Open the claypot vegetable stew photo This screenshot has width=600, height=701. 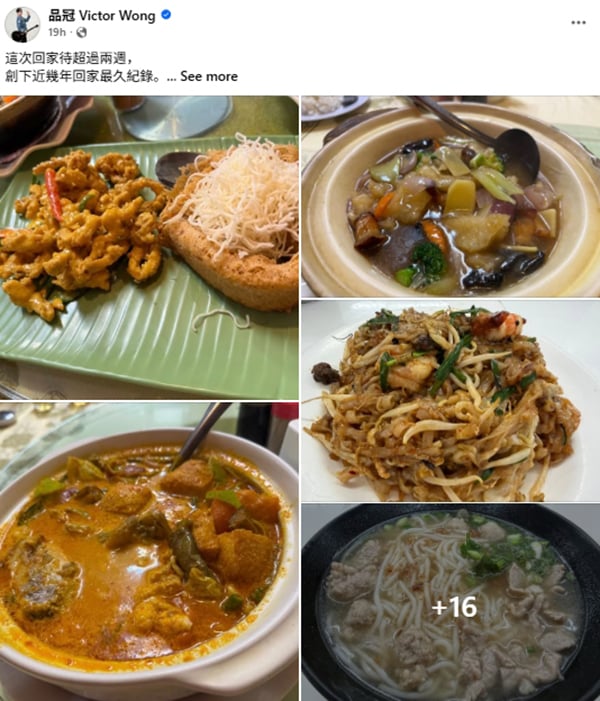(x=450, y=196)
